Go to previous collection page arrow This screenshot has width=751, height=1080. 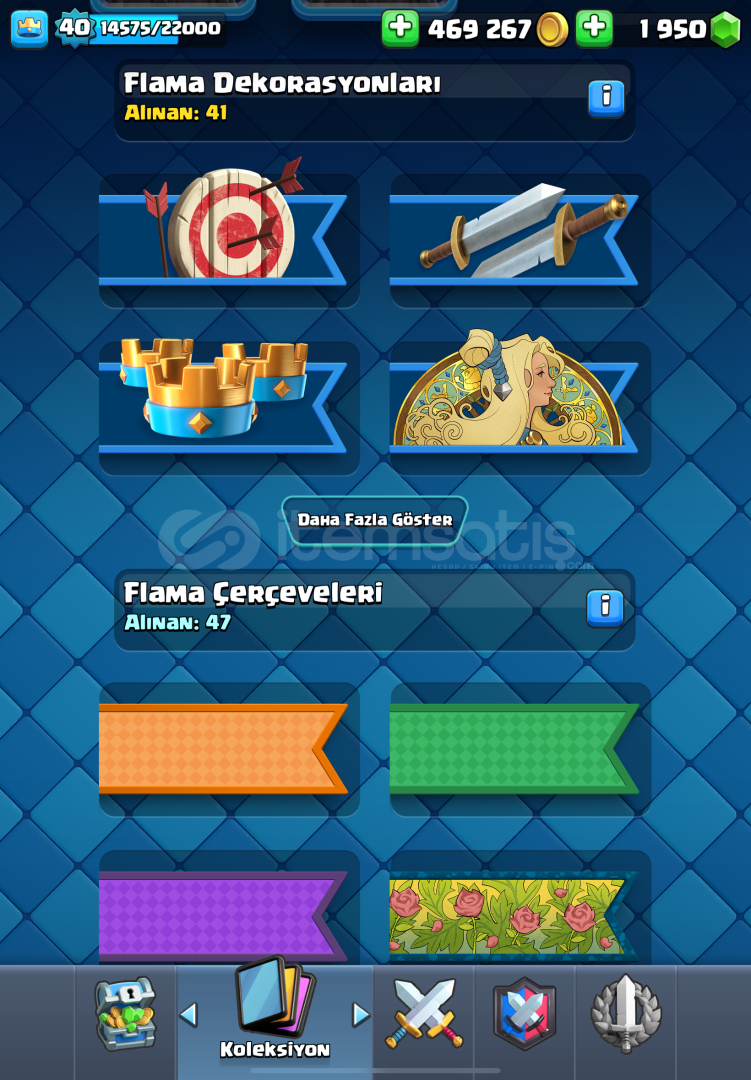[x=188, y=1014]
